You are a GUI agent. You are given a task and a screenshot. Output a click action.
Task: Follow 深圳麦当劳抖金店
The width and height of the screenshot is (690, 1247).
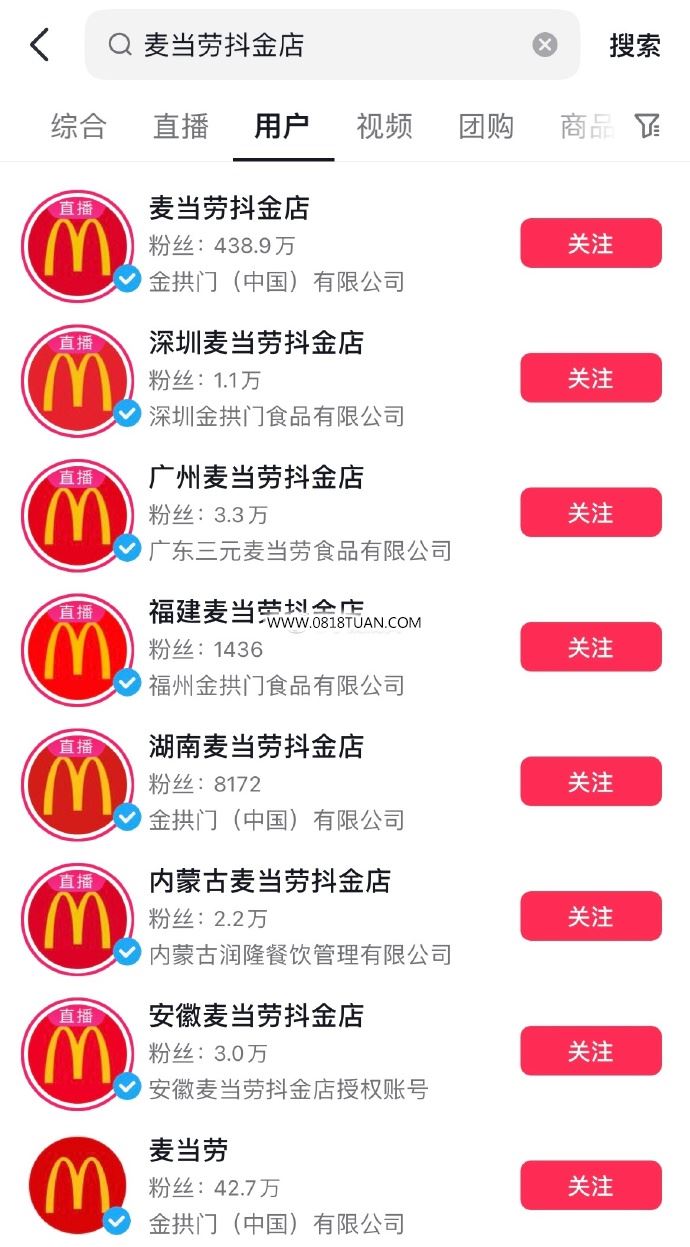[591, 378]
